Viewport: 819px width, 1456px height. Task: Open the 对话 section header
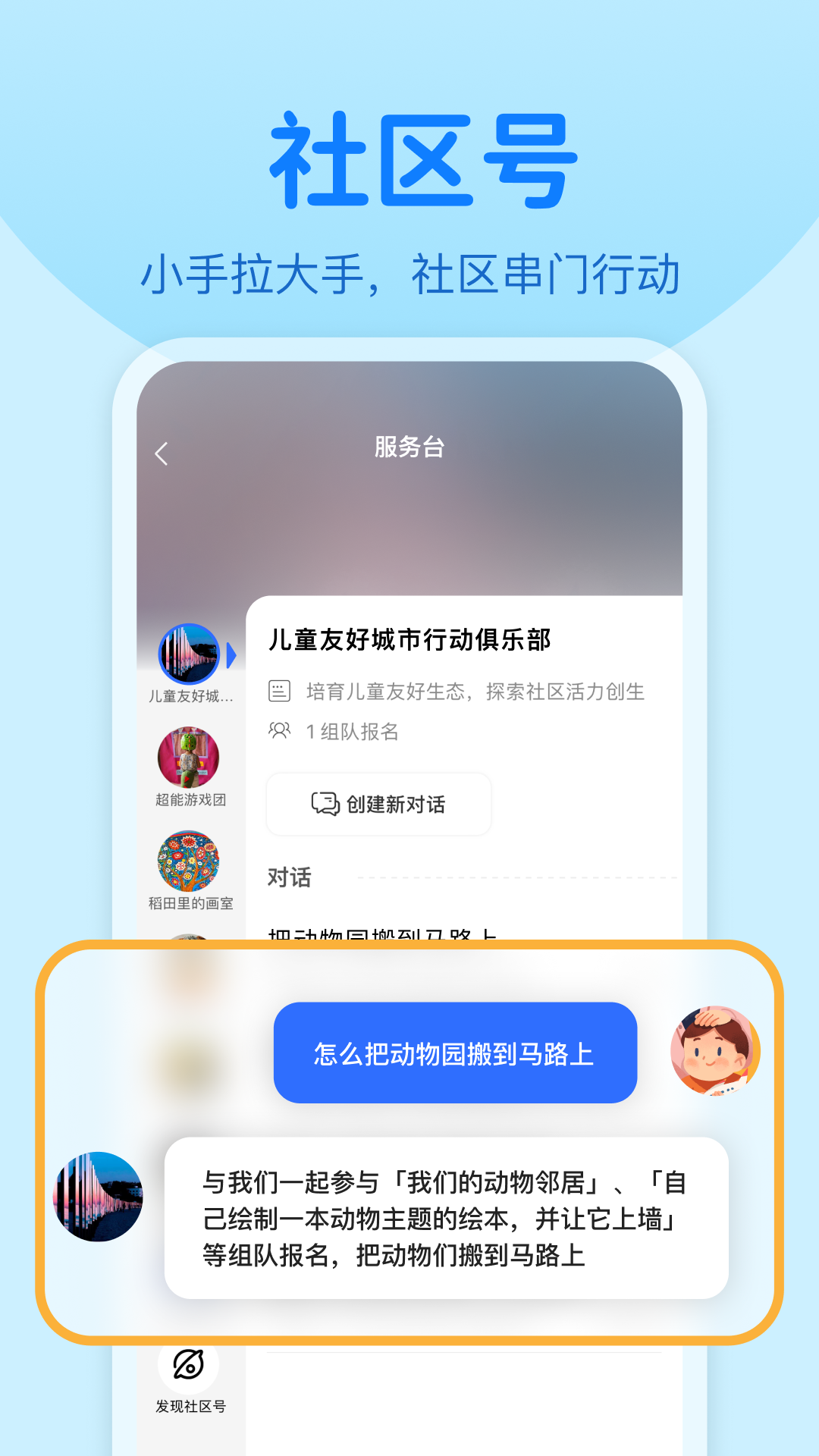click(289, 877)
